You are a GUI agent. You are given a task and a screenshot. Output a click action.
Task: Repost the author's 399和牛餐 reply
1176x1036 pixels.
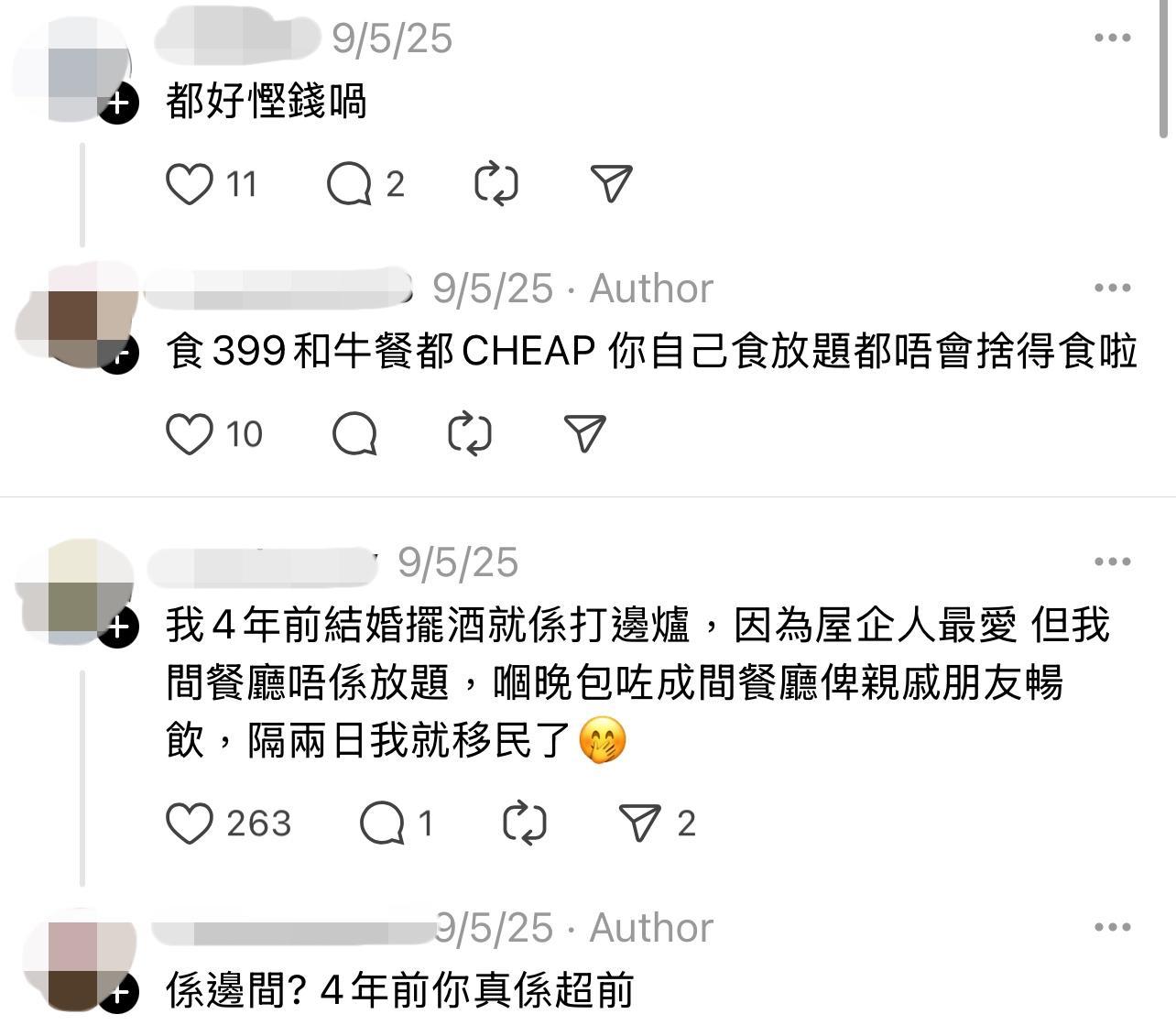tap(470, 433)
